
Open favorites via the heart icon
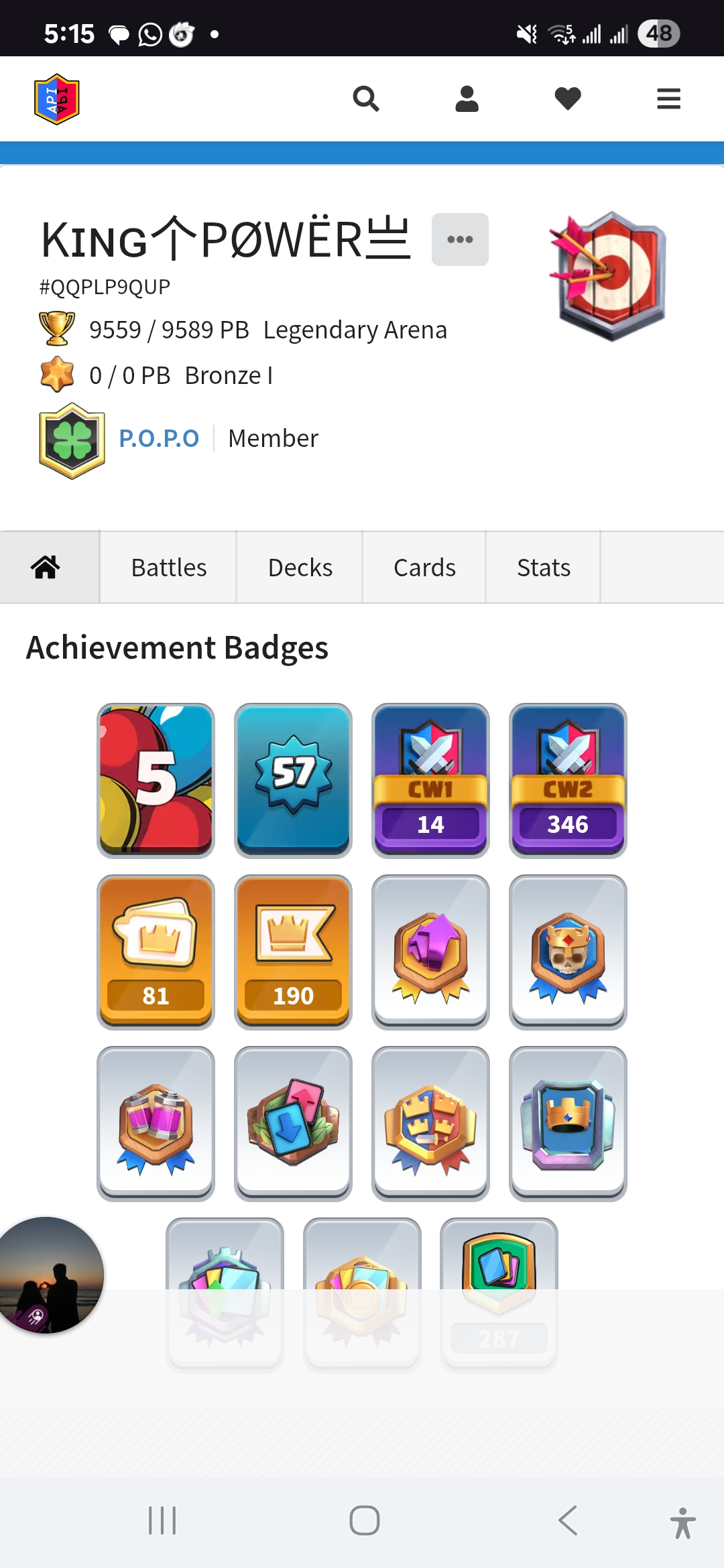pos(568,99)
